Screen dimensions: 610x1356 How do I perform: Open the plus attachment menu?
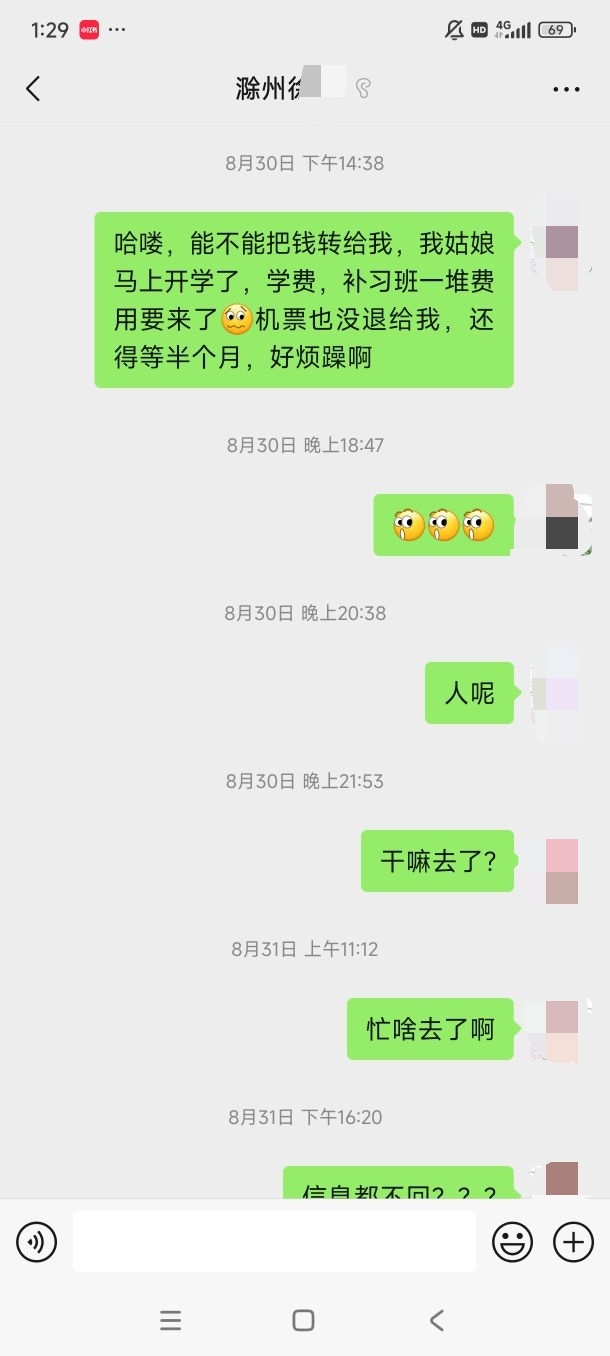(573, 1242)
